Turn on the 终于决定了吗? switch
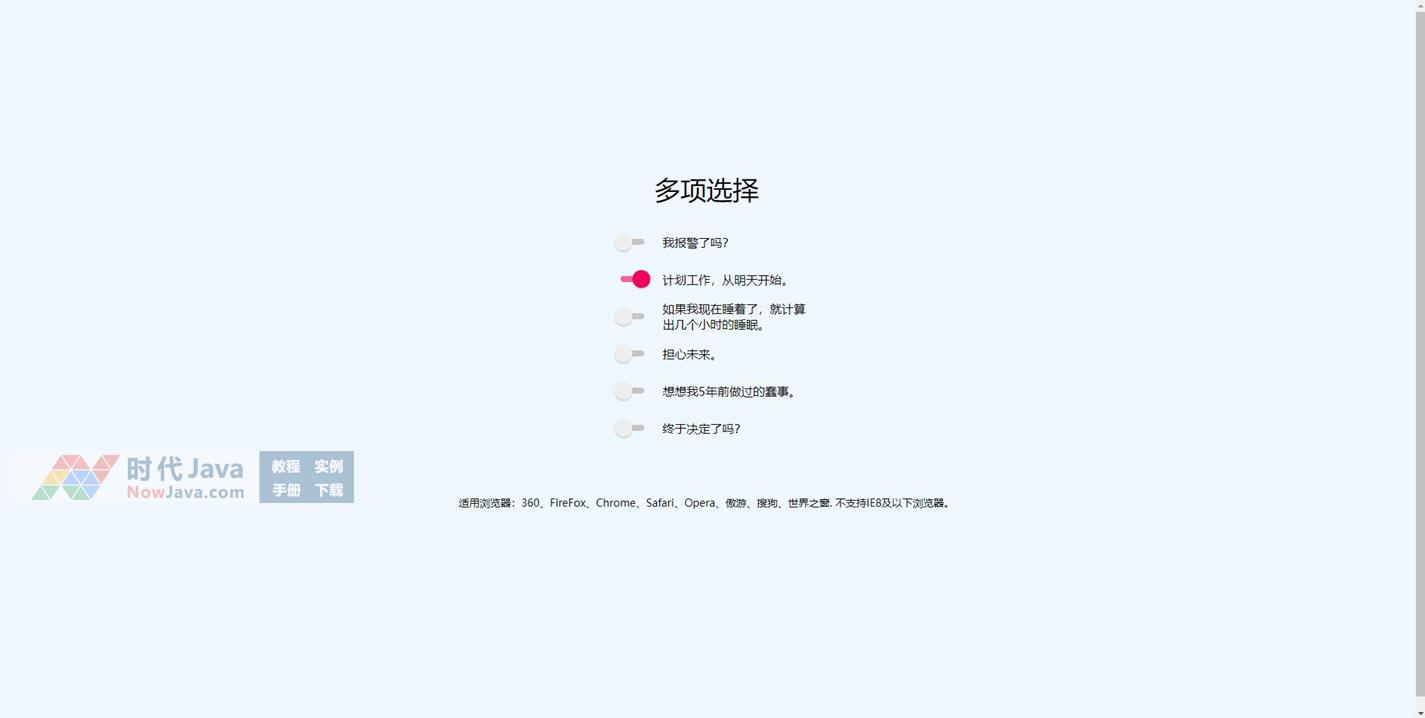Screen dimensions: 1425x718 click(630, 428)
